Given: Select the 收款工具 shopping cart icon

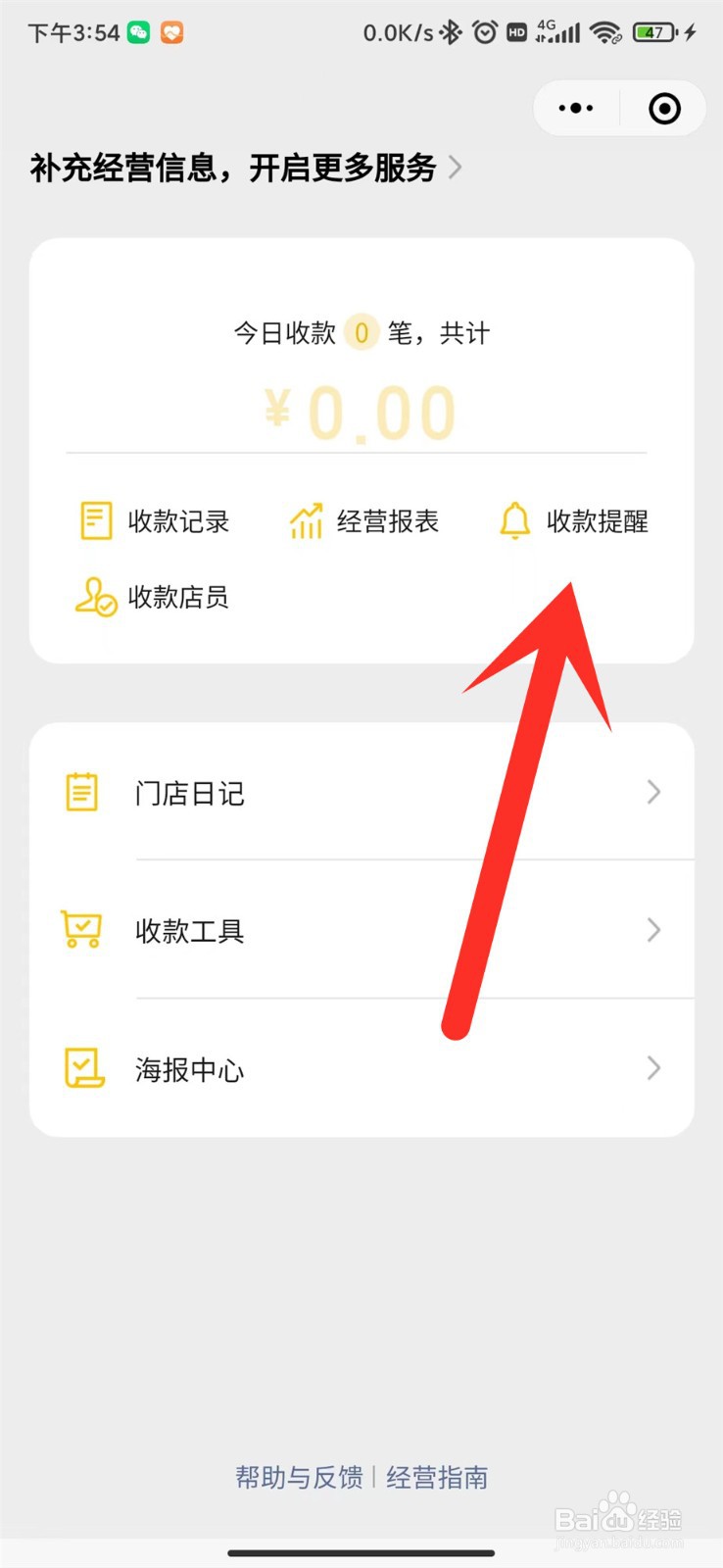Looking at the screenshot, I should coord(82,930).
